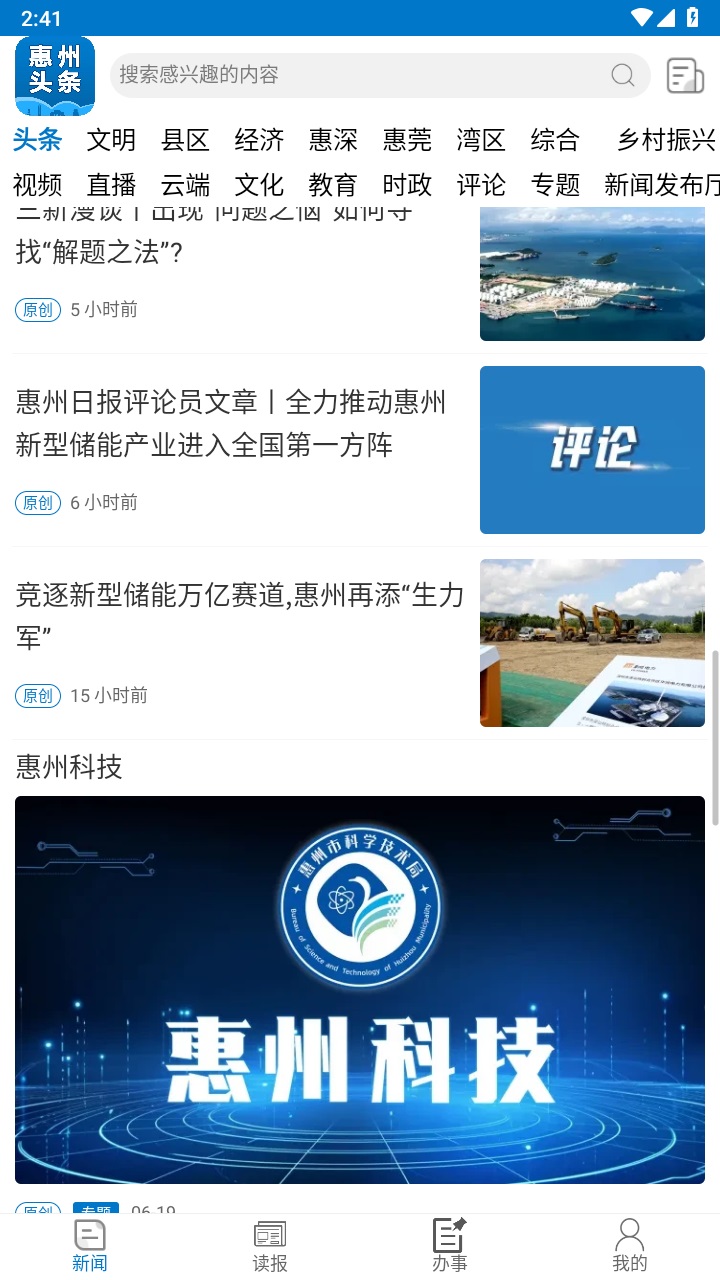Viewport: 720px width, 1280px height.
Task: Toggle the 原创 tag on the 惠州科技 article
Action: click(x=37, y=1209)
